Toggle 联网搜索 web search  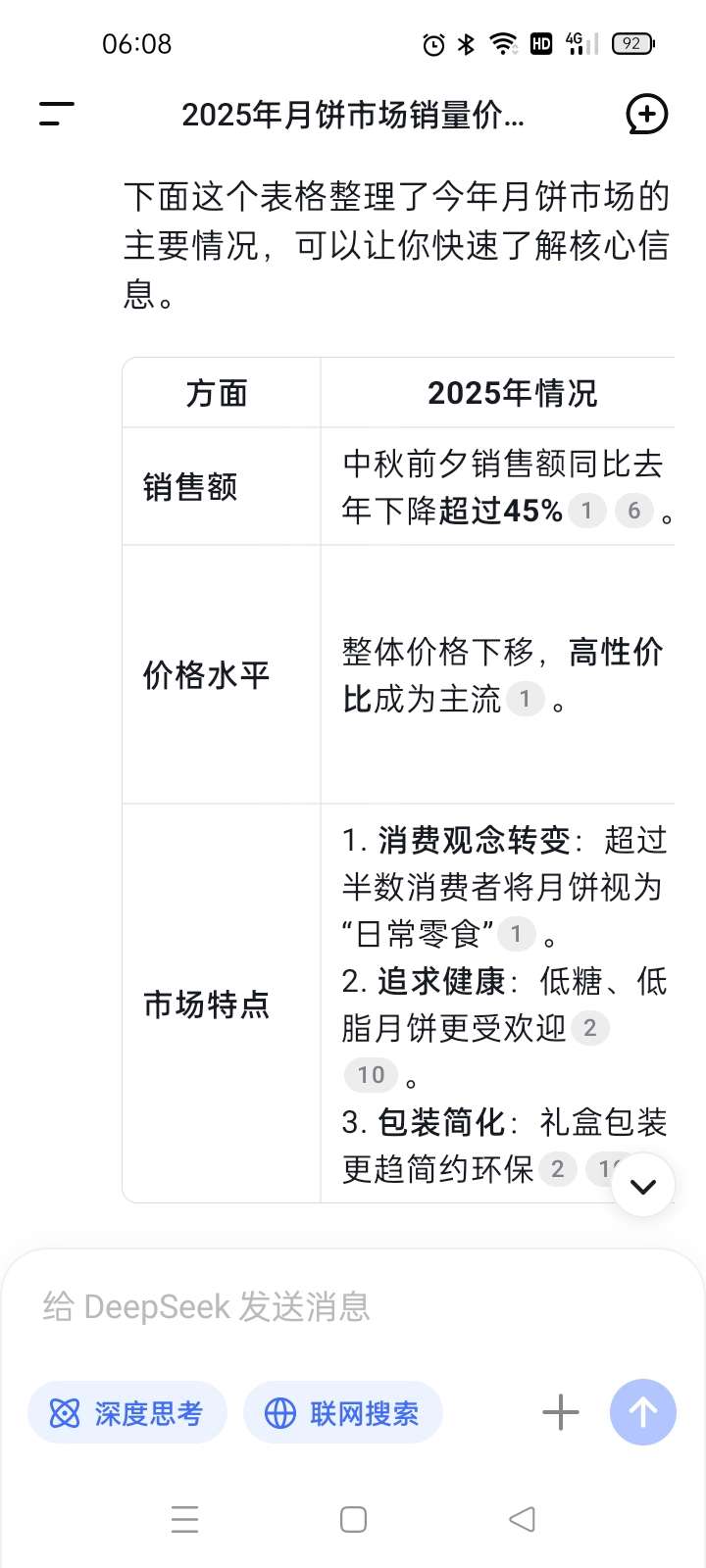343,1412
